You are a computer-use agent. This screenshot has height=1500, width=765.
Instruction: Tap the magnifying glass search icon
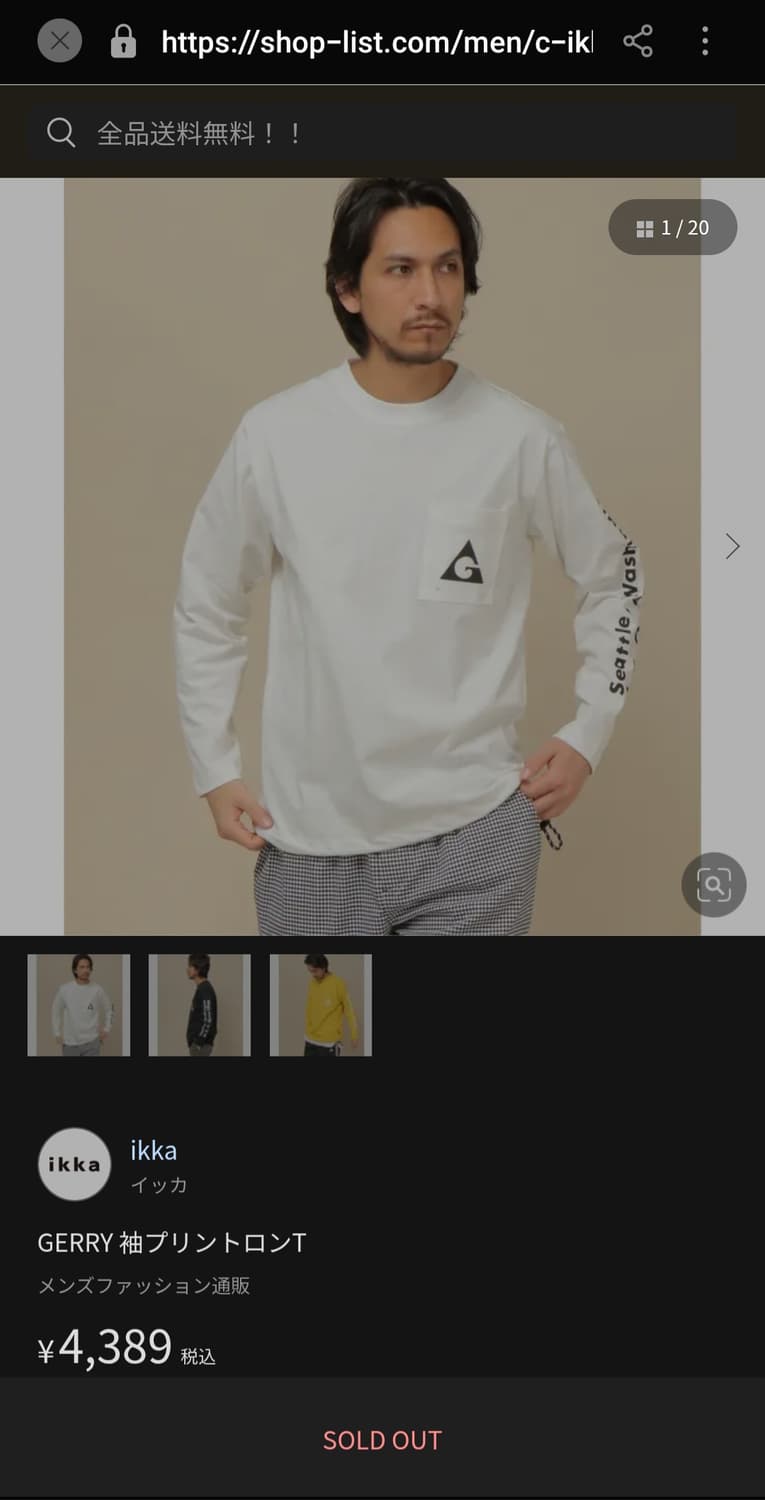coord(60,132)
